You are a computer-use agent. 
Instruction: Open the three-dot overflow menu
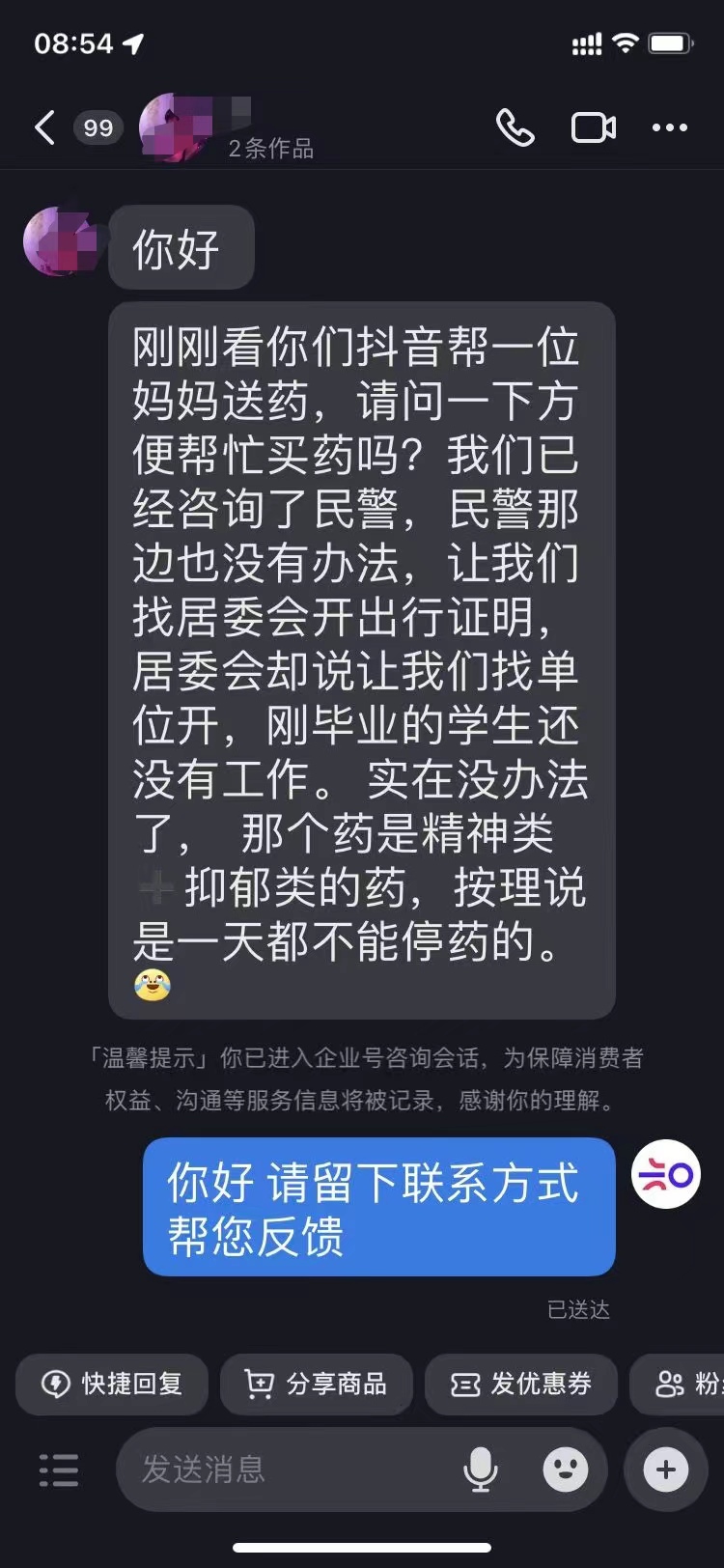(x=669, y=127)
